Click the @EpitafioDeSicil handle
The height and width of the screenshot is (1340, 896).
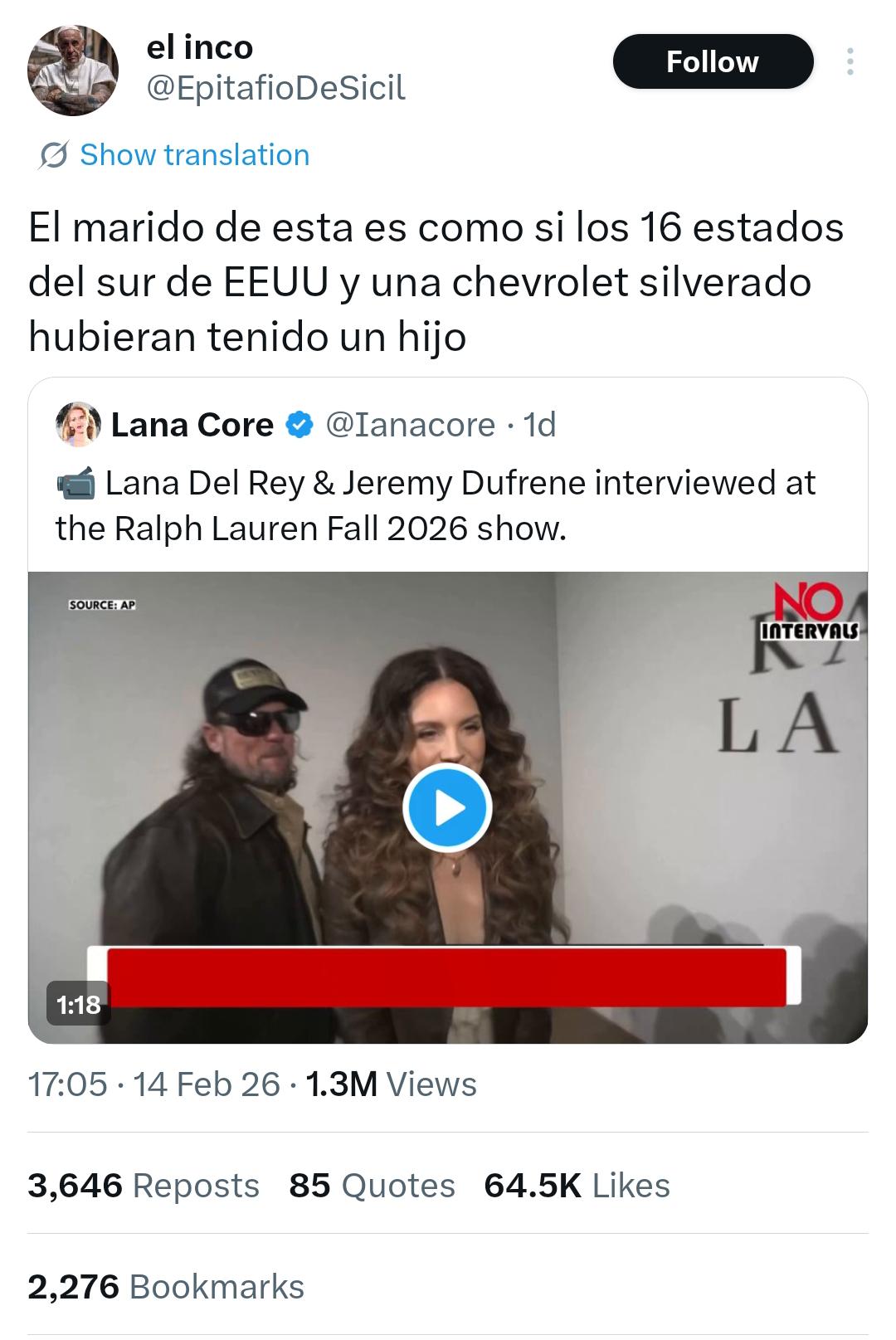point(277,90)
